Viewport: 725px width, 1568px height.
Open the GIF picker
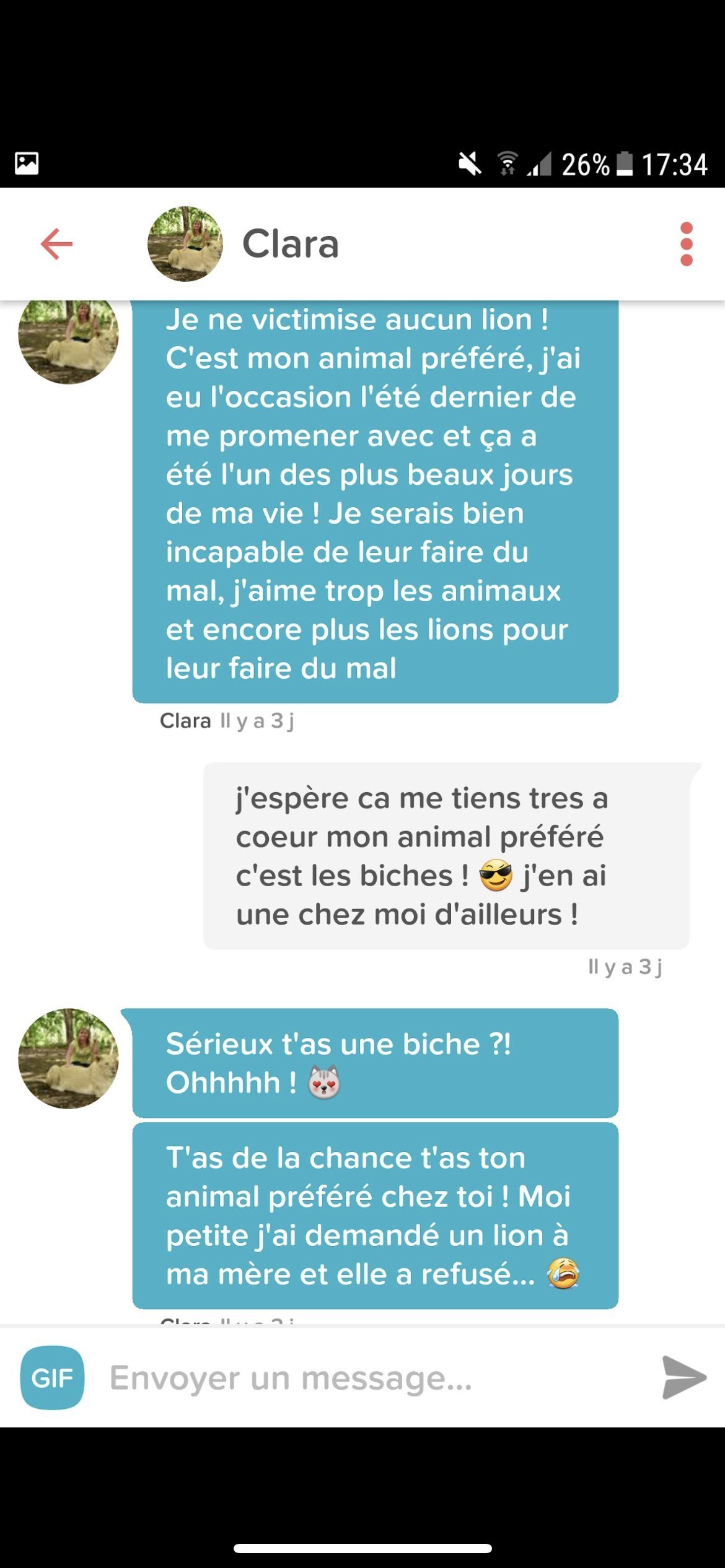coord(52,1377)
